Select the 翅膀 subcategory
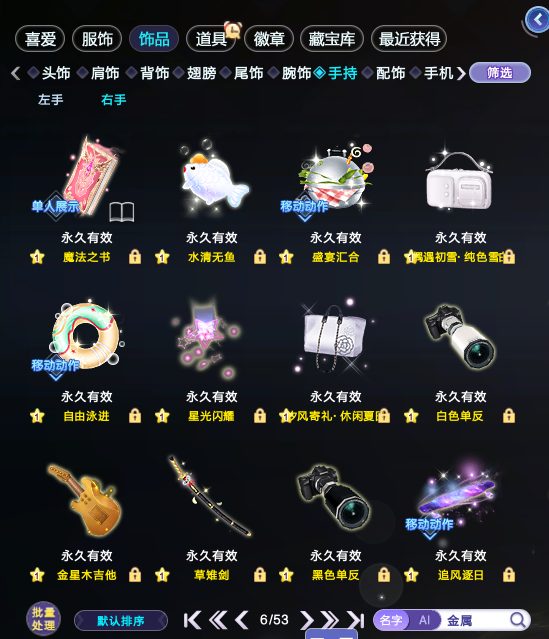 point(195,73)
